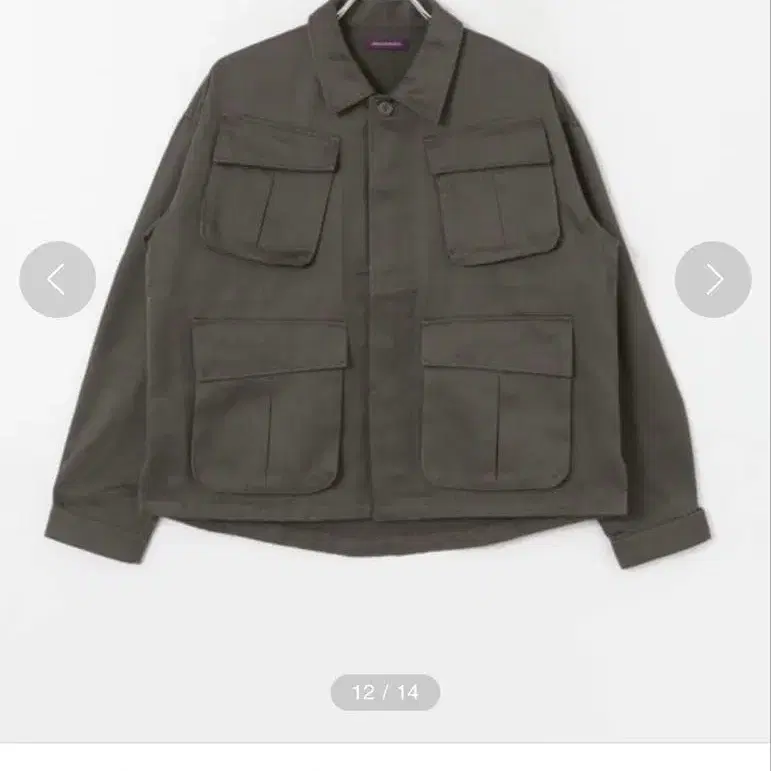Viewport: 771px width, 771px height.
Task: Show the next product photo
Action: pyautogui.click(x=712, y=280)
